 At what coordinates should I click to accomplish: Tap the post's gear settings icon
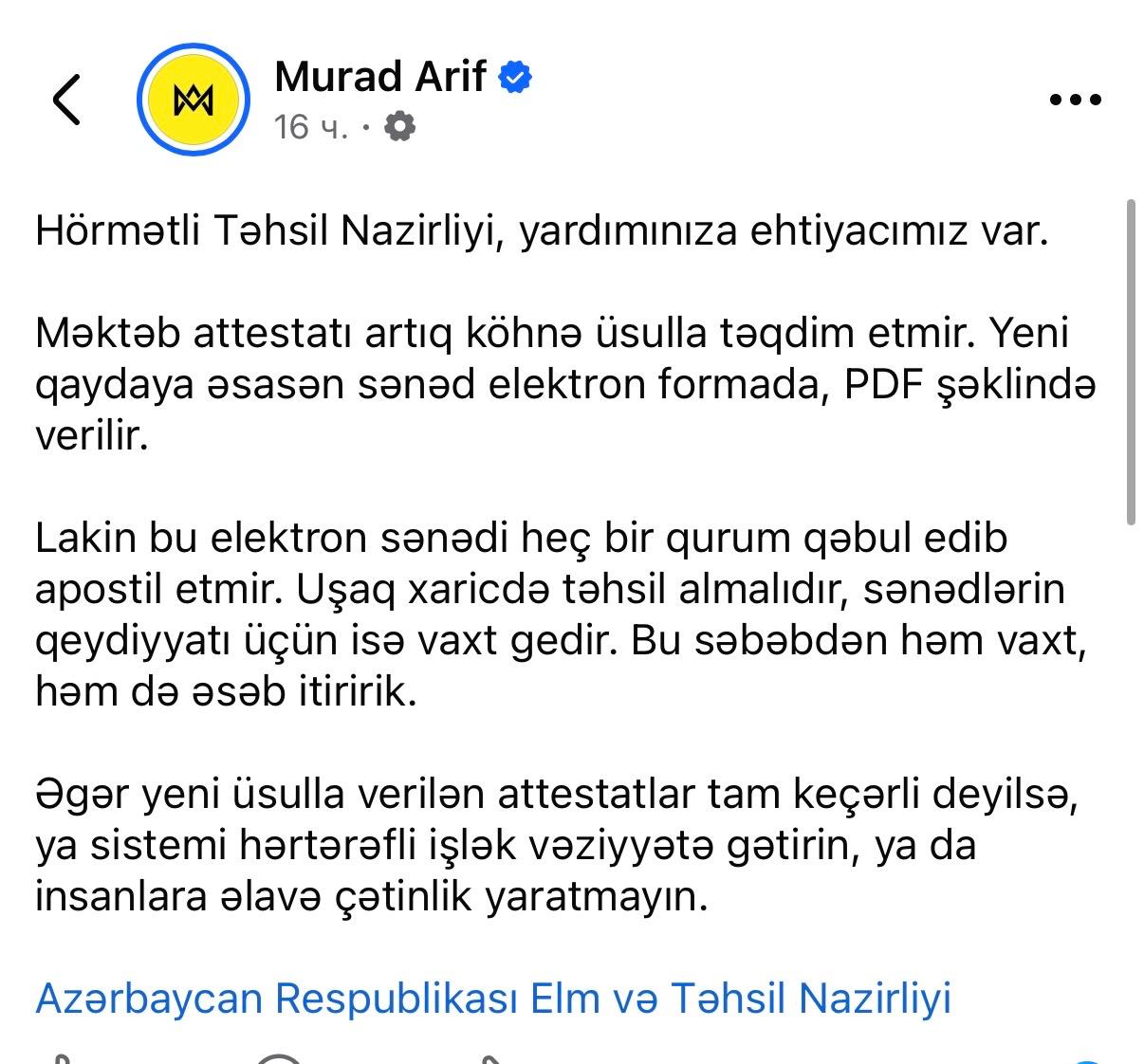pyautogui.click(x=399, y=126)
